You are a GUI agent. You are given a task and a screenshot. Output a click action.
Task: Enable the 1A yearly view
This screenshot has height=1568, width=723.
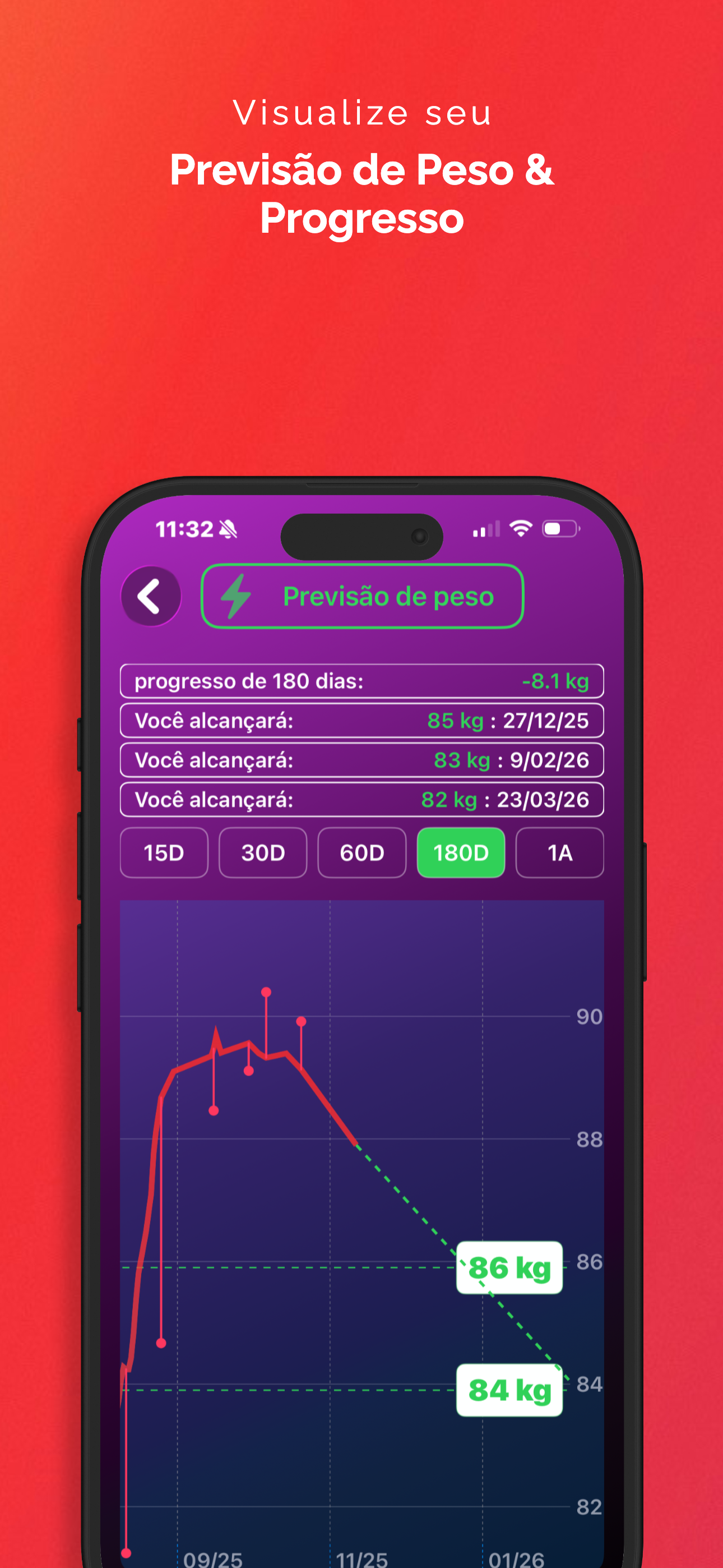click(559, 853)
